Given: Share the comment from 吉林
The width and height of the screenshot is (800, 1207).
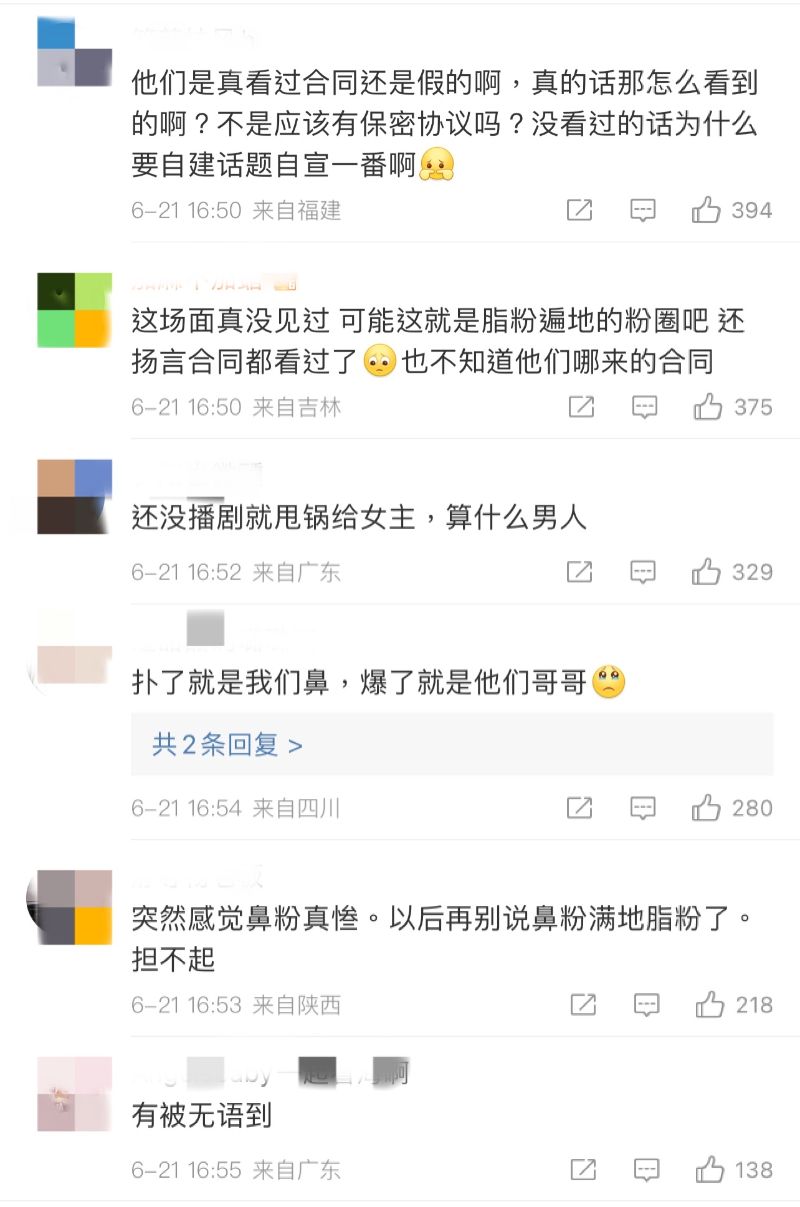Looking at the screenshot, I should coord(580,407).
